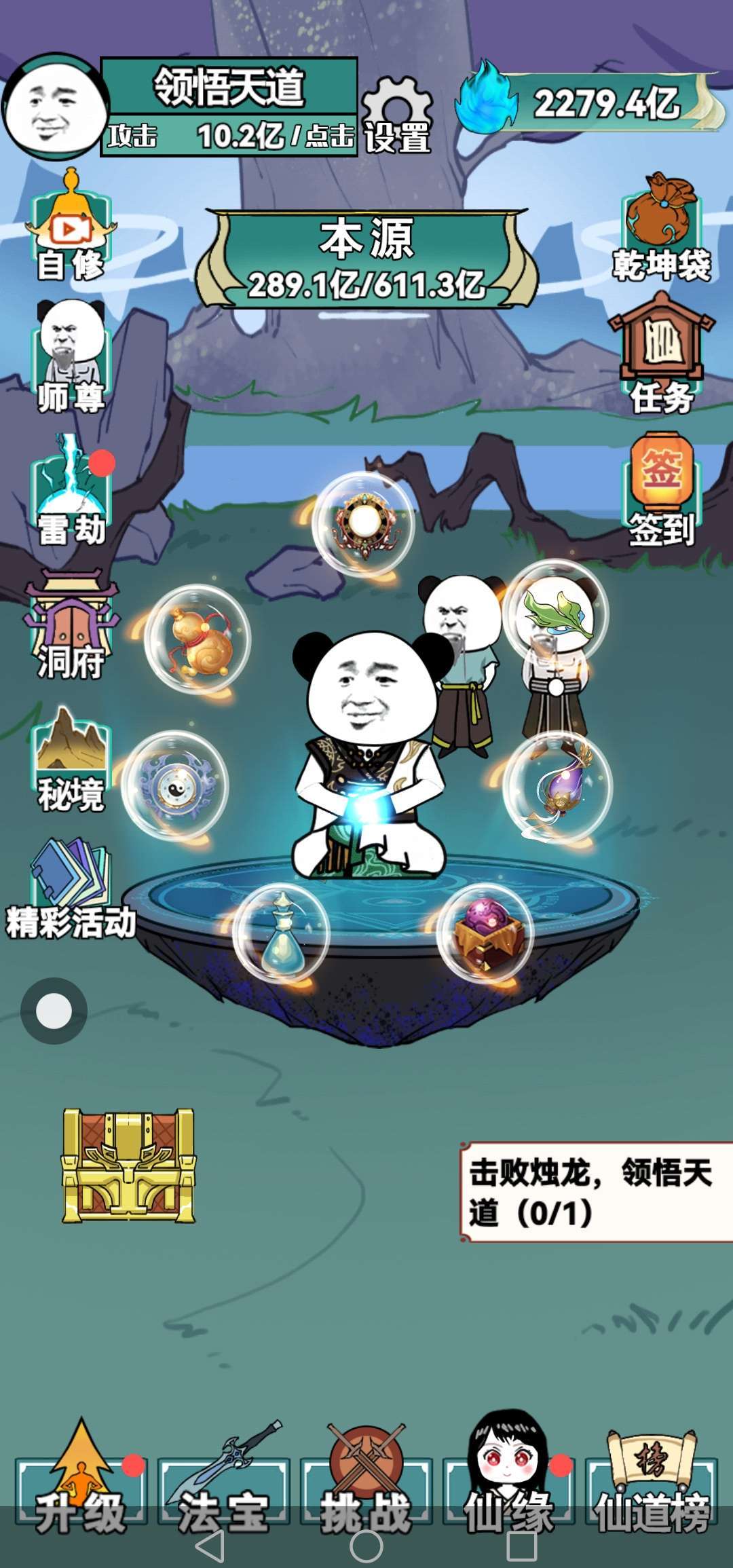Collect the golden gourd bubble

point(198,639)
